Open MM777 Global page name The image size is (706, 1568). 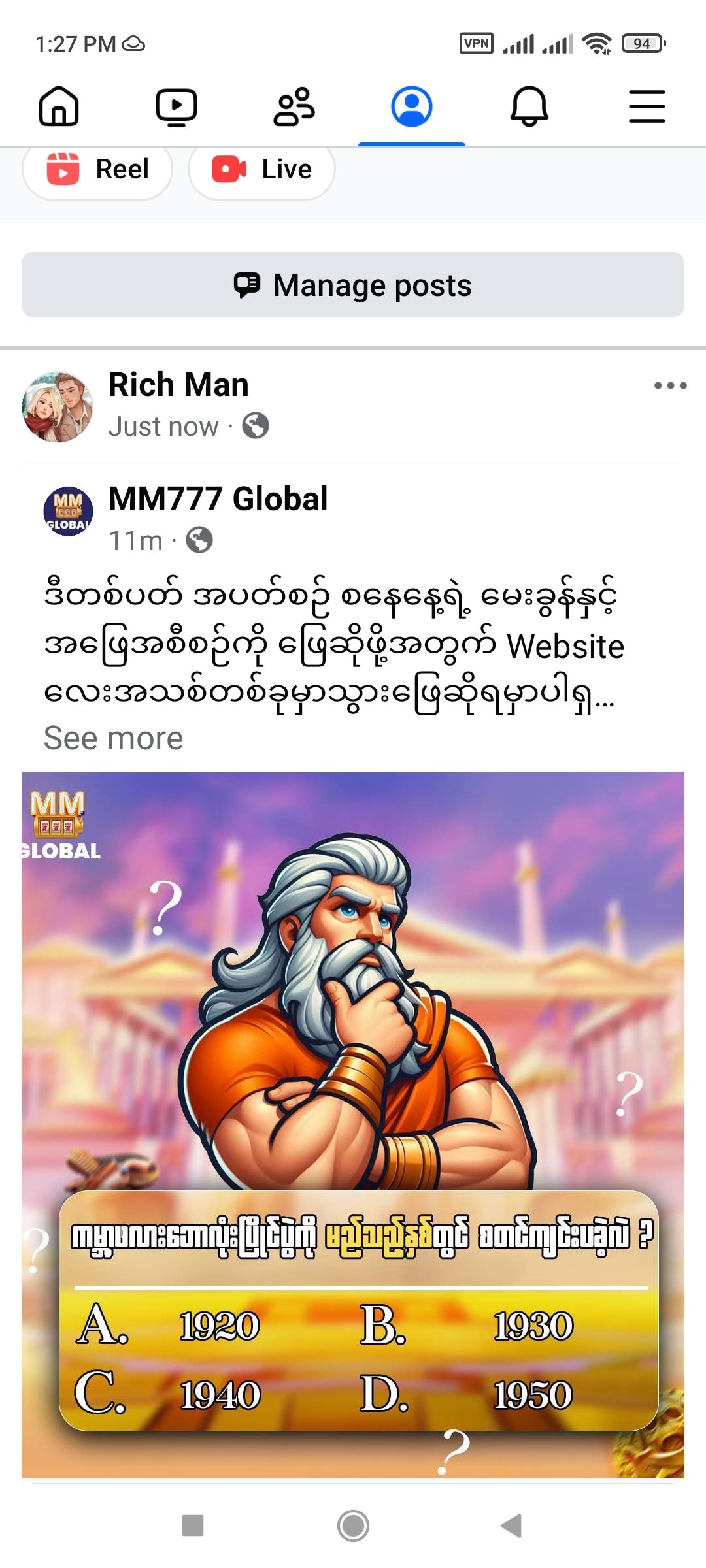[218, 499]
